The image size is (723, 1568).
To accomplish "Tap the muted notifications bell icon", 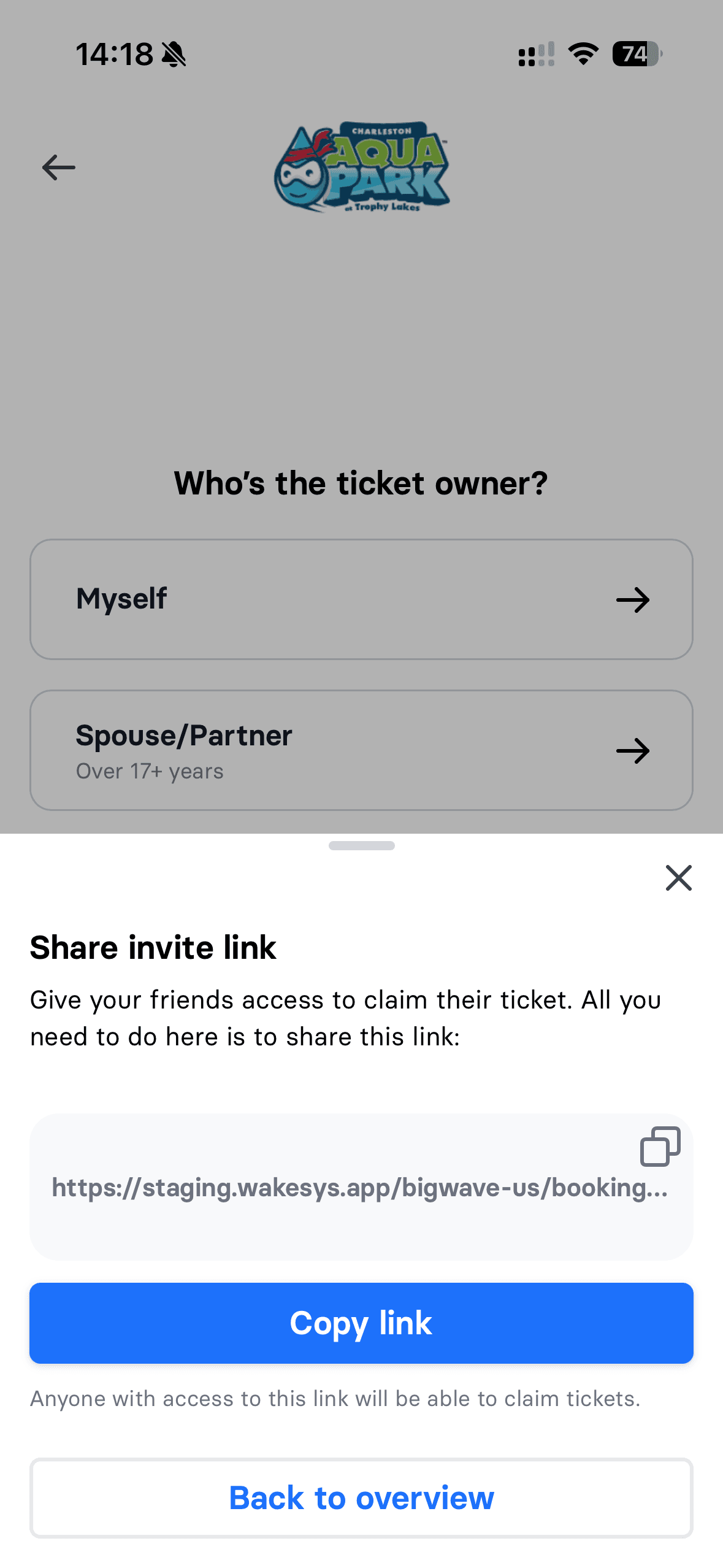I will 175,53.
